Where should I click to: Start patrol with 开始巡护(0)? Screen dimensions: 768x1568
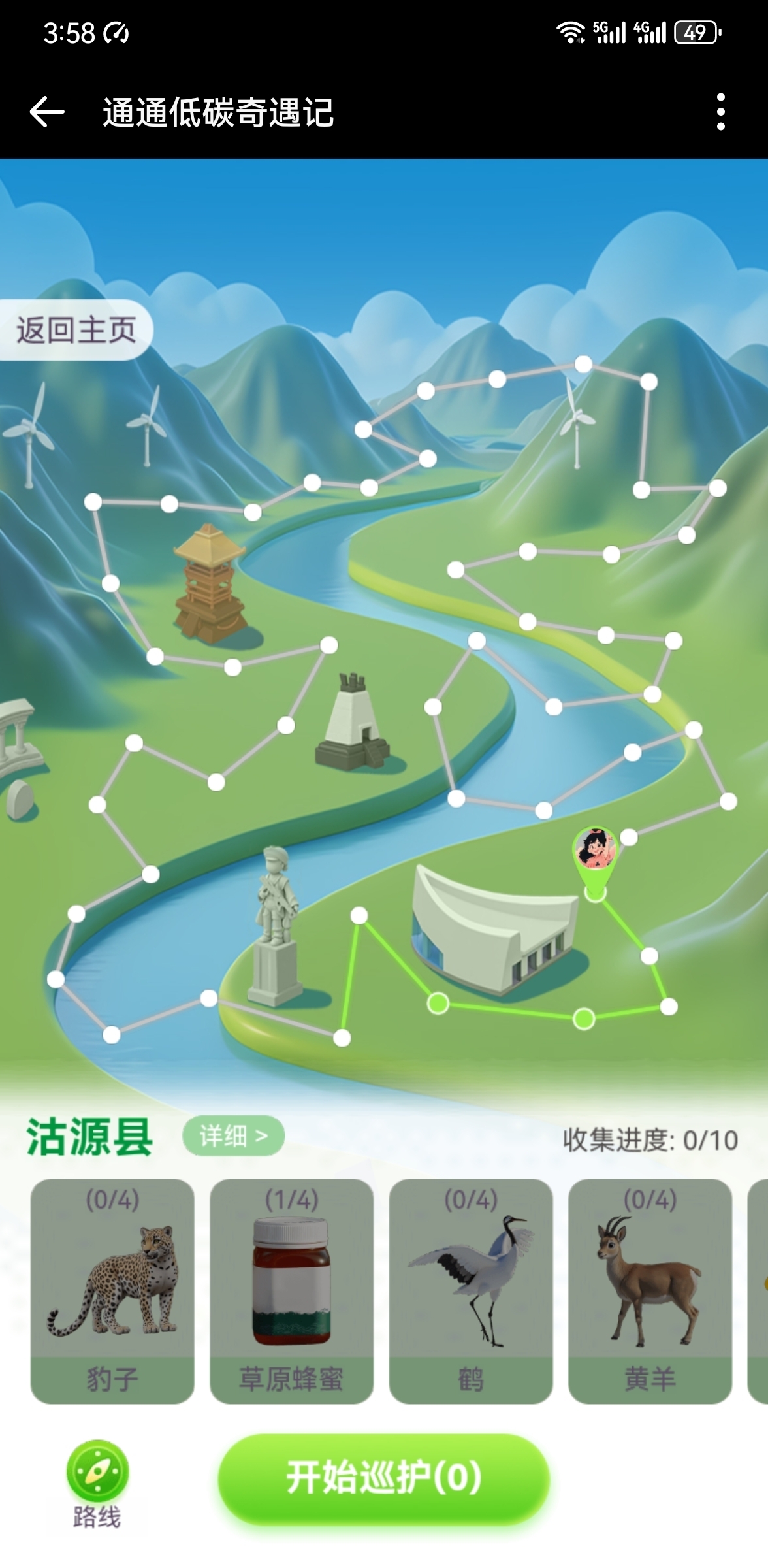click(x=383, y=1478)
